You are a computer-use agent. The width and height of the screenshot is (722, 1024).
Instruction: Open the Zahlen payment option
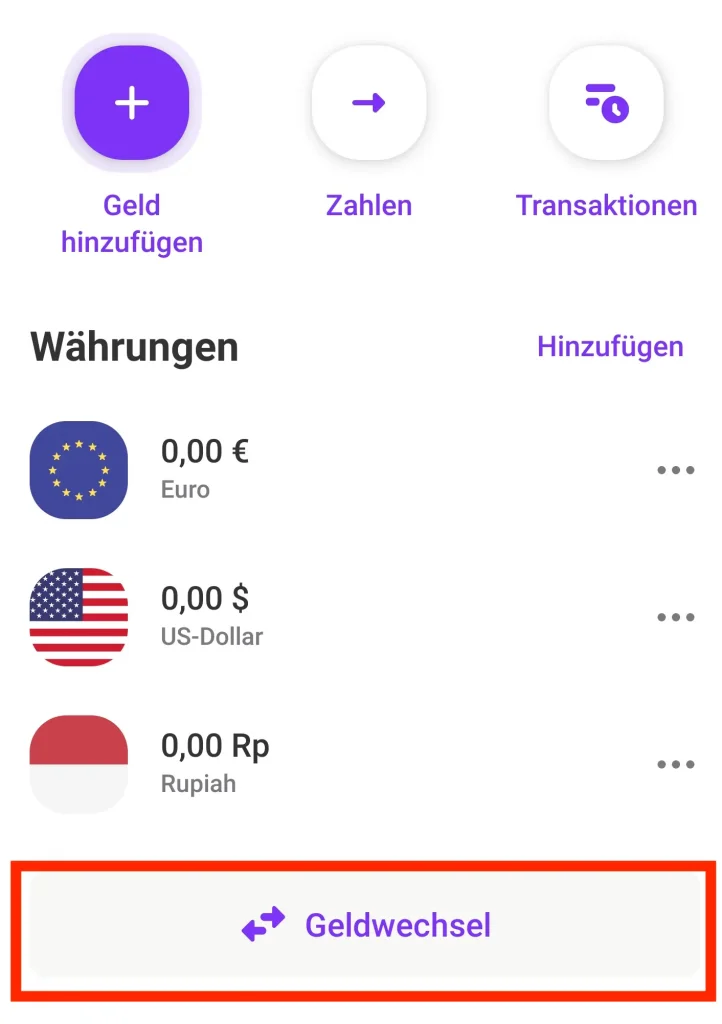(369, 103)
